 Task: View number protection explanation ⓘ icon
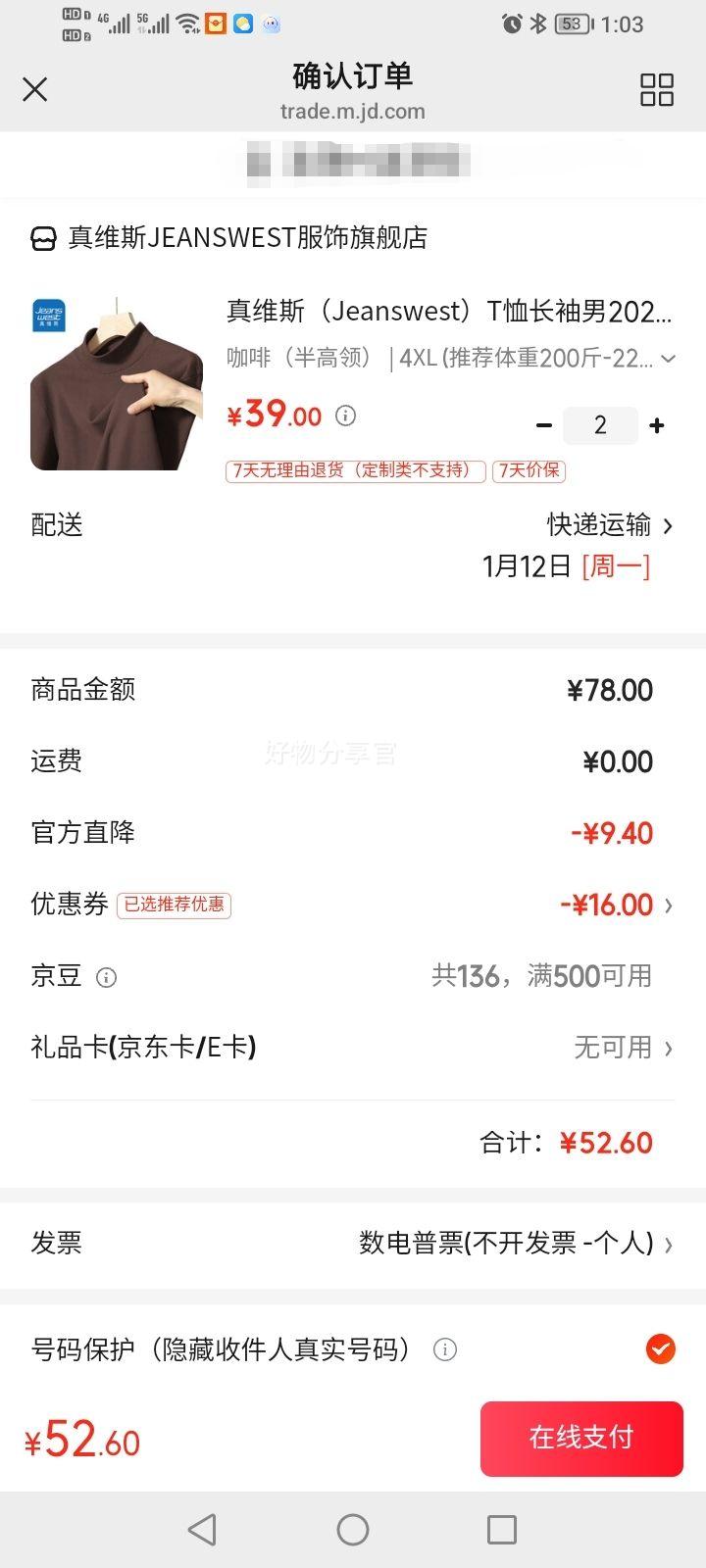[x=444, y=1349]
